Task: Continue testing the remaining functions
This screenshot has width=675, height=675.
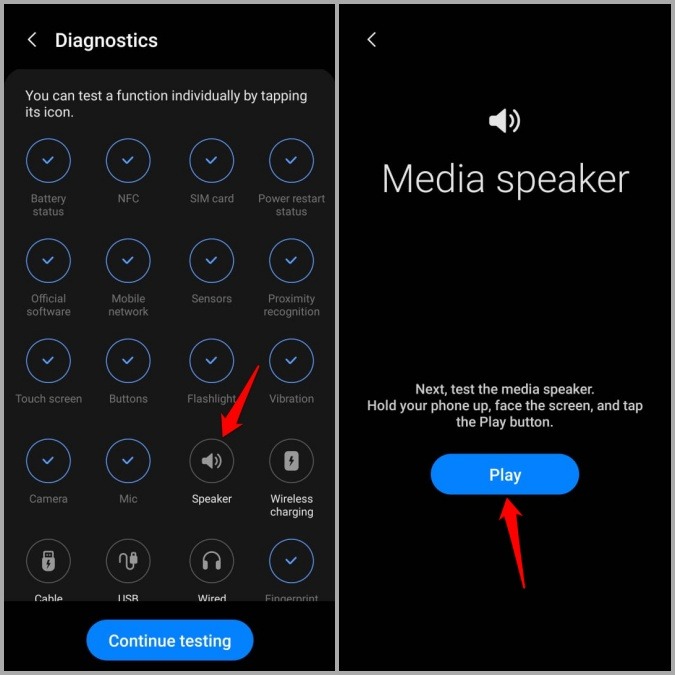Action: click(169, 641)
